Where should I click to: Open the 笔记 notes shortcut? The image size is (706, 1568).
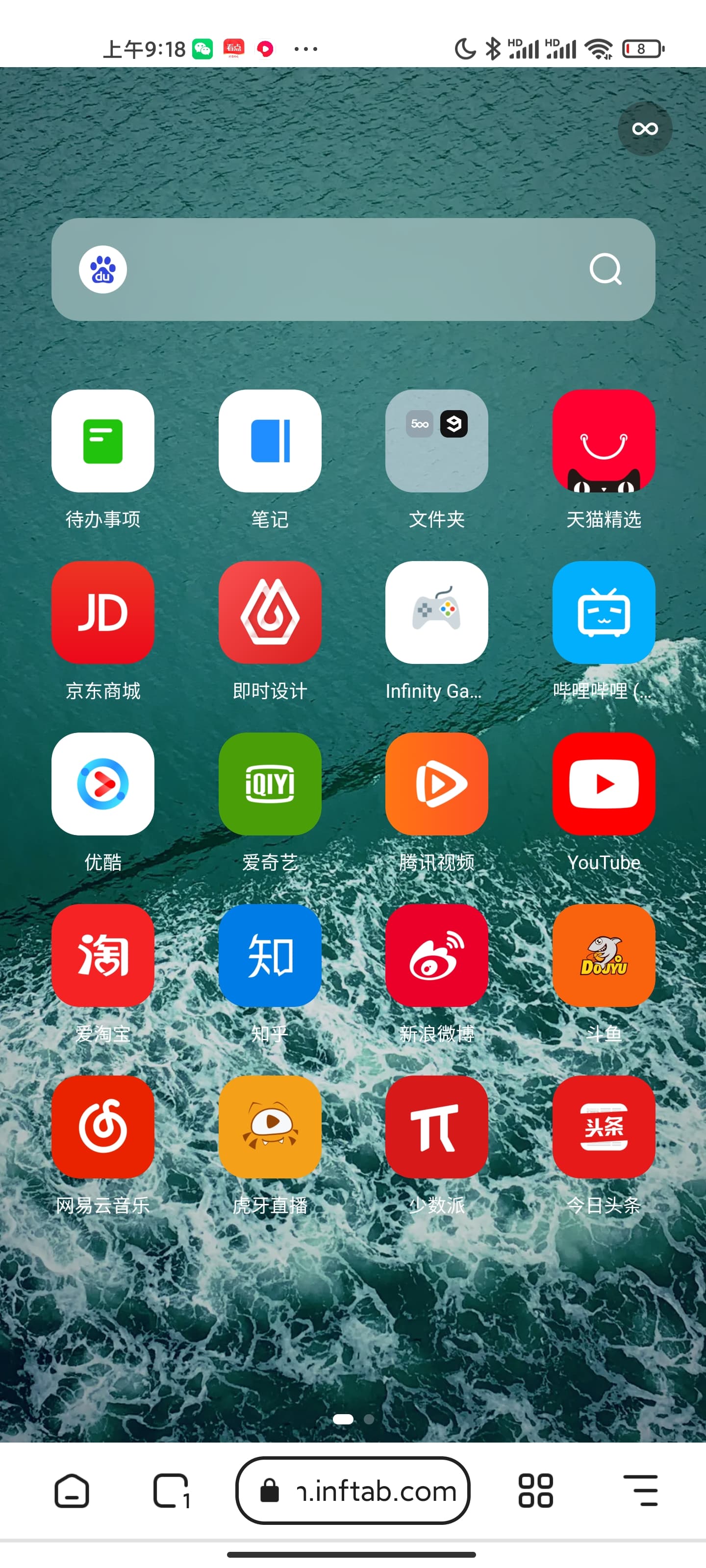[x=270, y=441]
